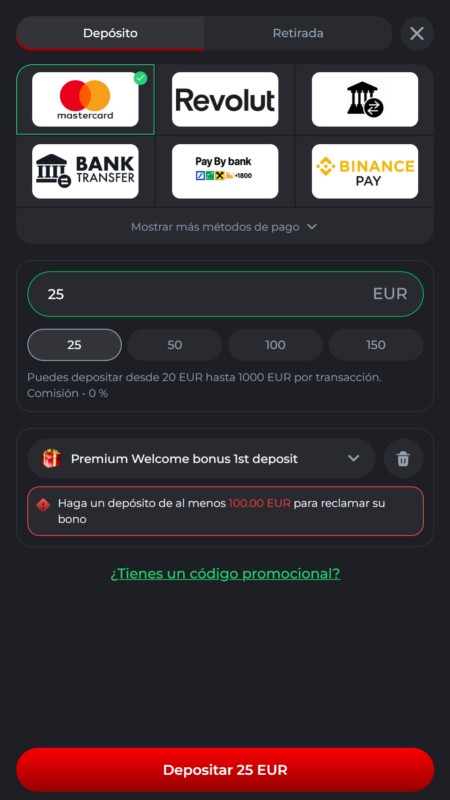Open ¿Tienes un código promocional? link
Viewport: 450px width, 800px height.
click(225, 573)
